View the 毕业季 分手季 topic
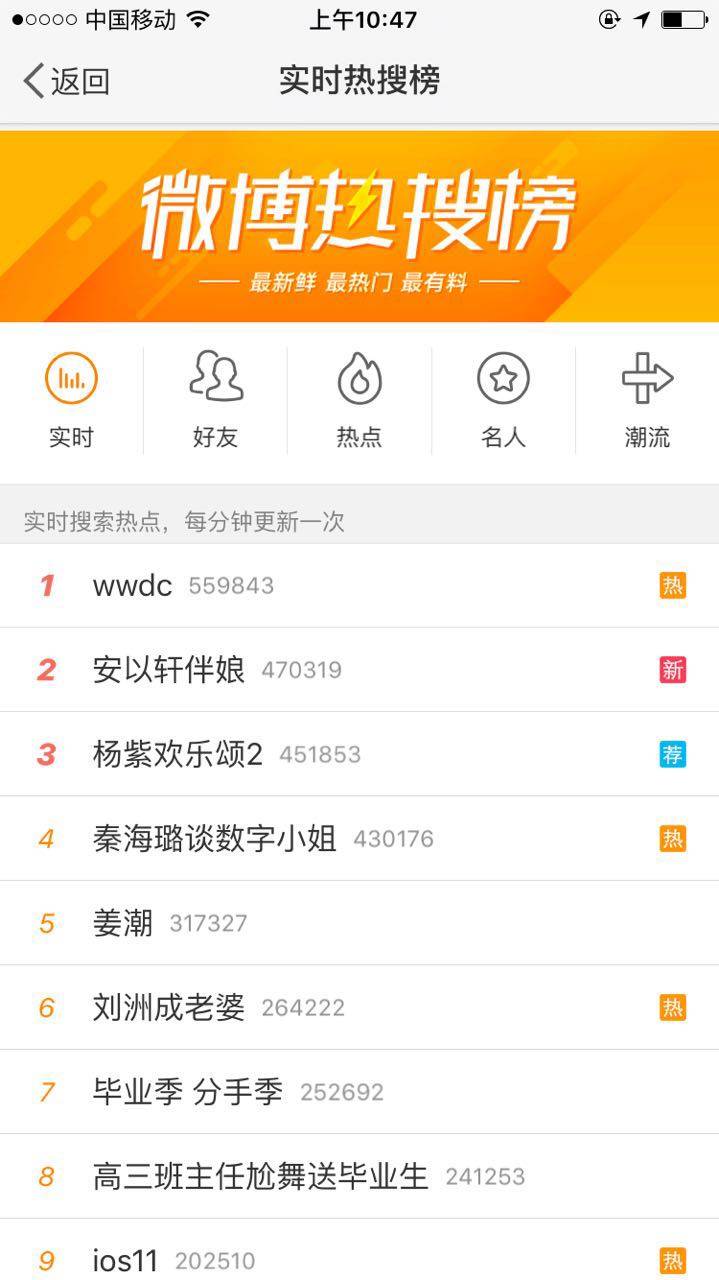 point(187,1092)
